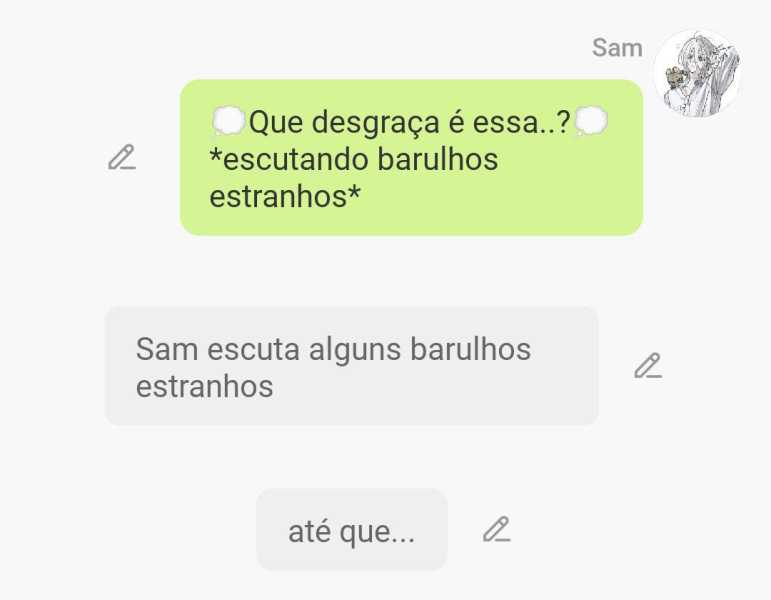
Task: Edit the green 'Que desgraça é essa' message
Action: pyautogui.click(x=121, y=158)
